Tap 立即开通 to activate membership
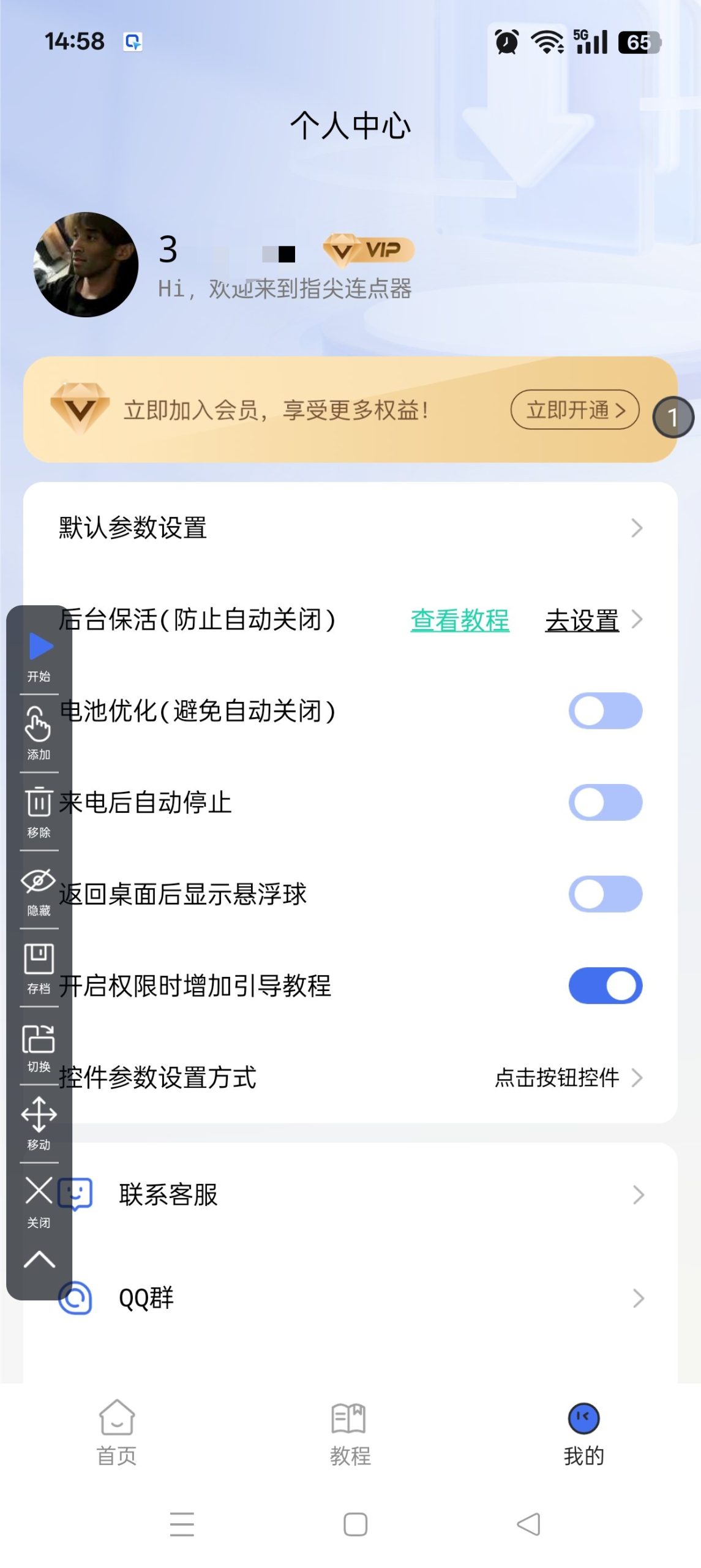 click(x=574, y=411)
